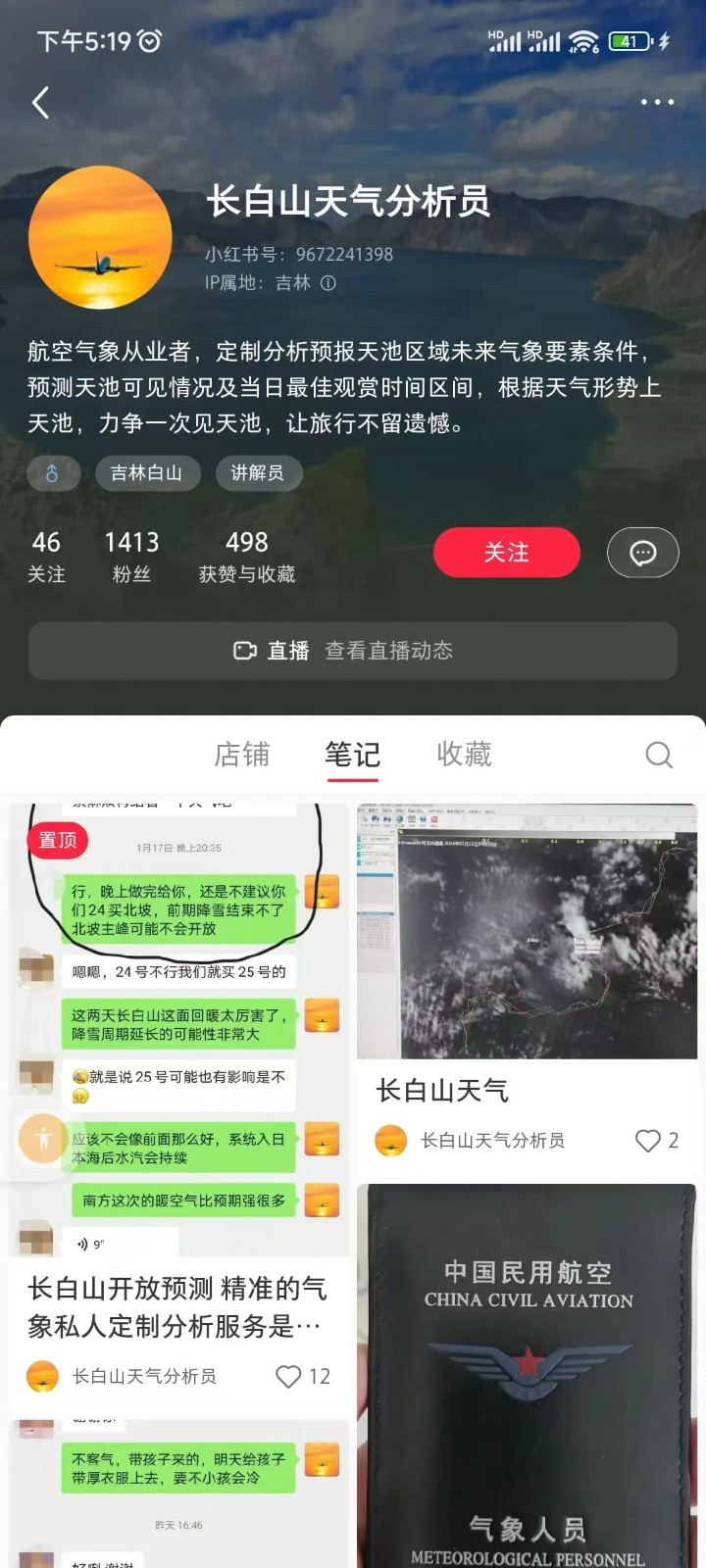The height and width of the screenshot is (1568, 706).
Task: Switch to the 收藏 tab
Action: click(464, 755)
